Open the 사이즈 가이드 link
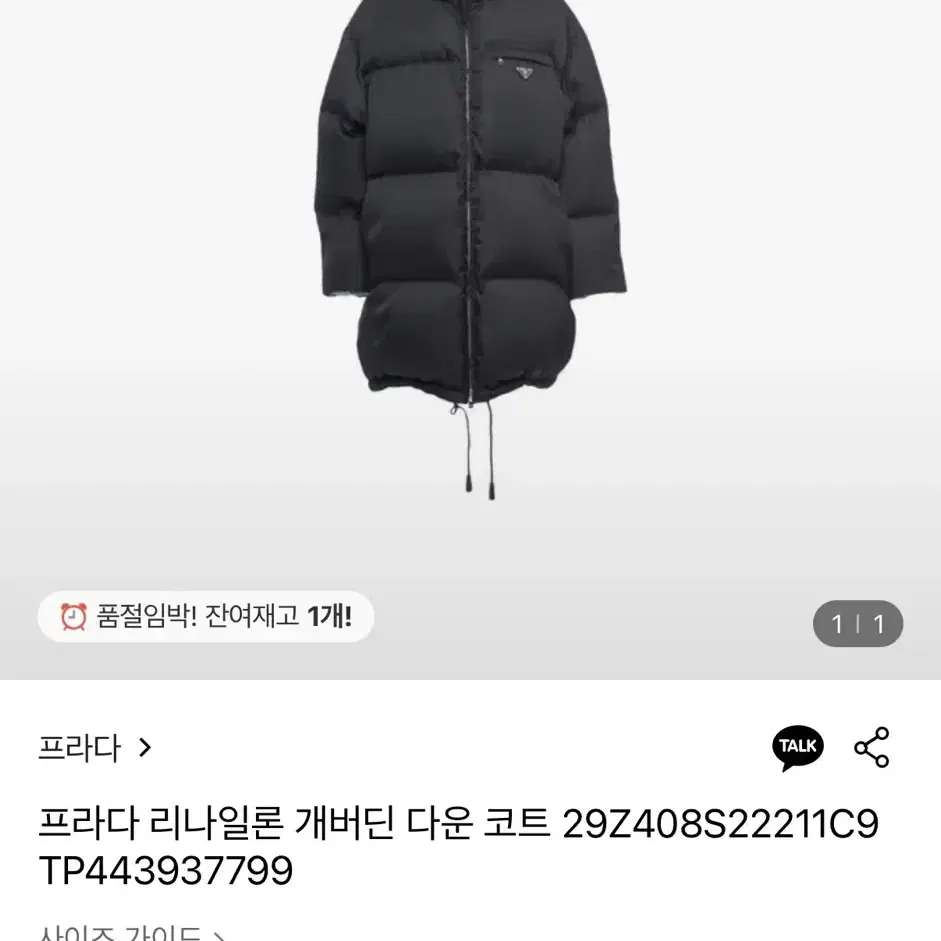The image size is (941, 941). [x=130, y=933]
